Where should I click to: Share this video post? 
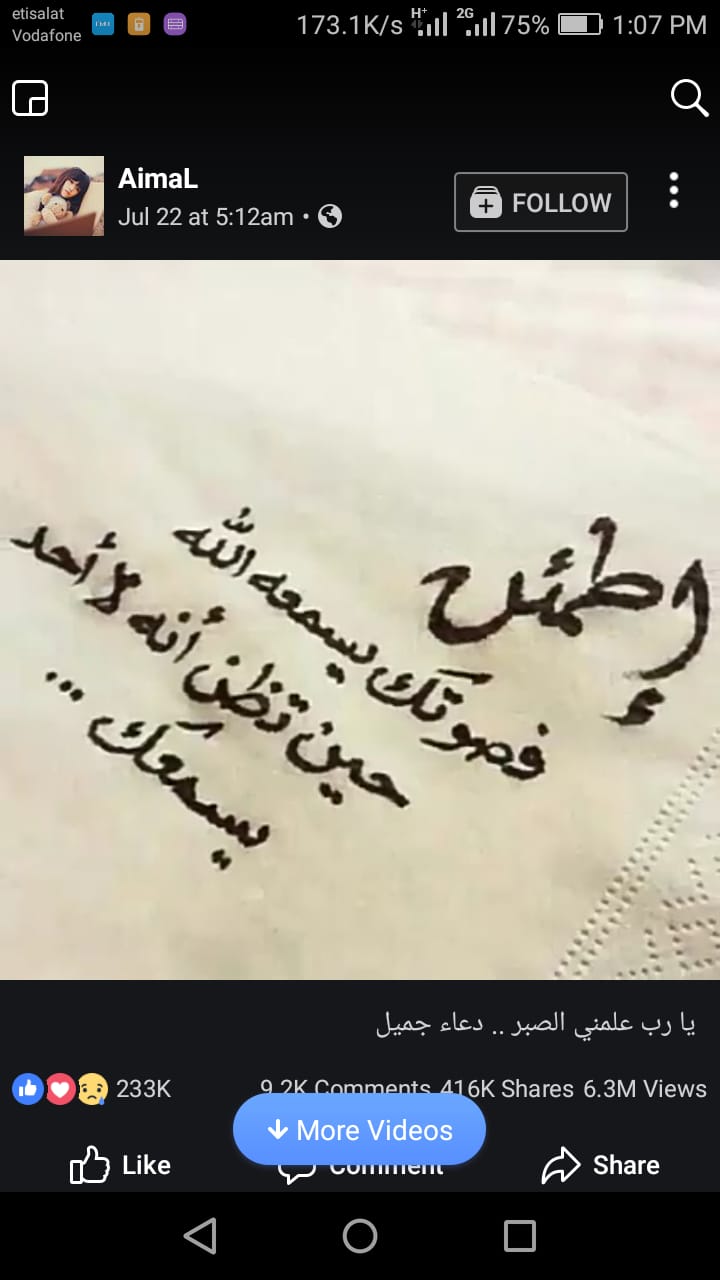coord(600,1165)
